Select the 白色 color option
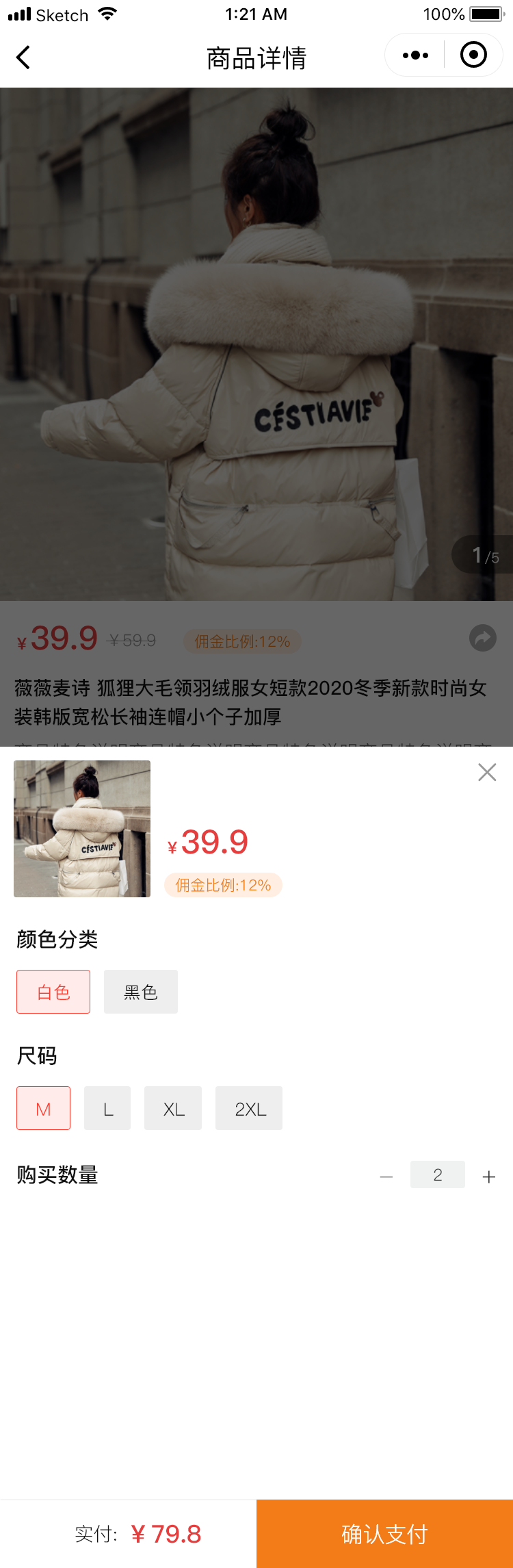 (53, 992)
